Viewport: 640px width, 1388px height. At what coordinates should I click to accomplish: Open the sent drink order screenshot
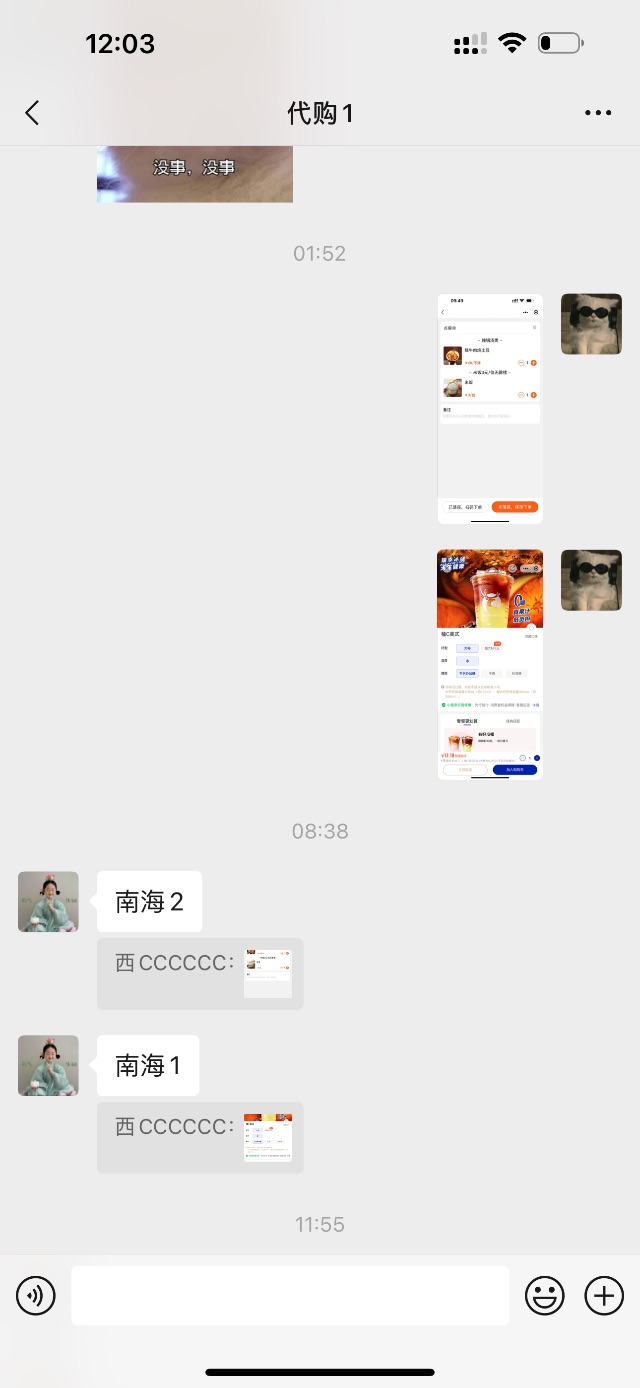click(490, 664)
